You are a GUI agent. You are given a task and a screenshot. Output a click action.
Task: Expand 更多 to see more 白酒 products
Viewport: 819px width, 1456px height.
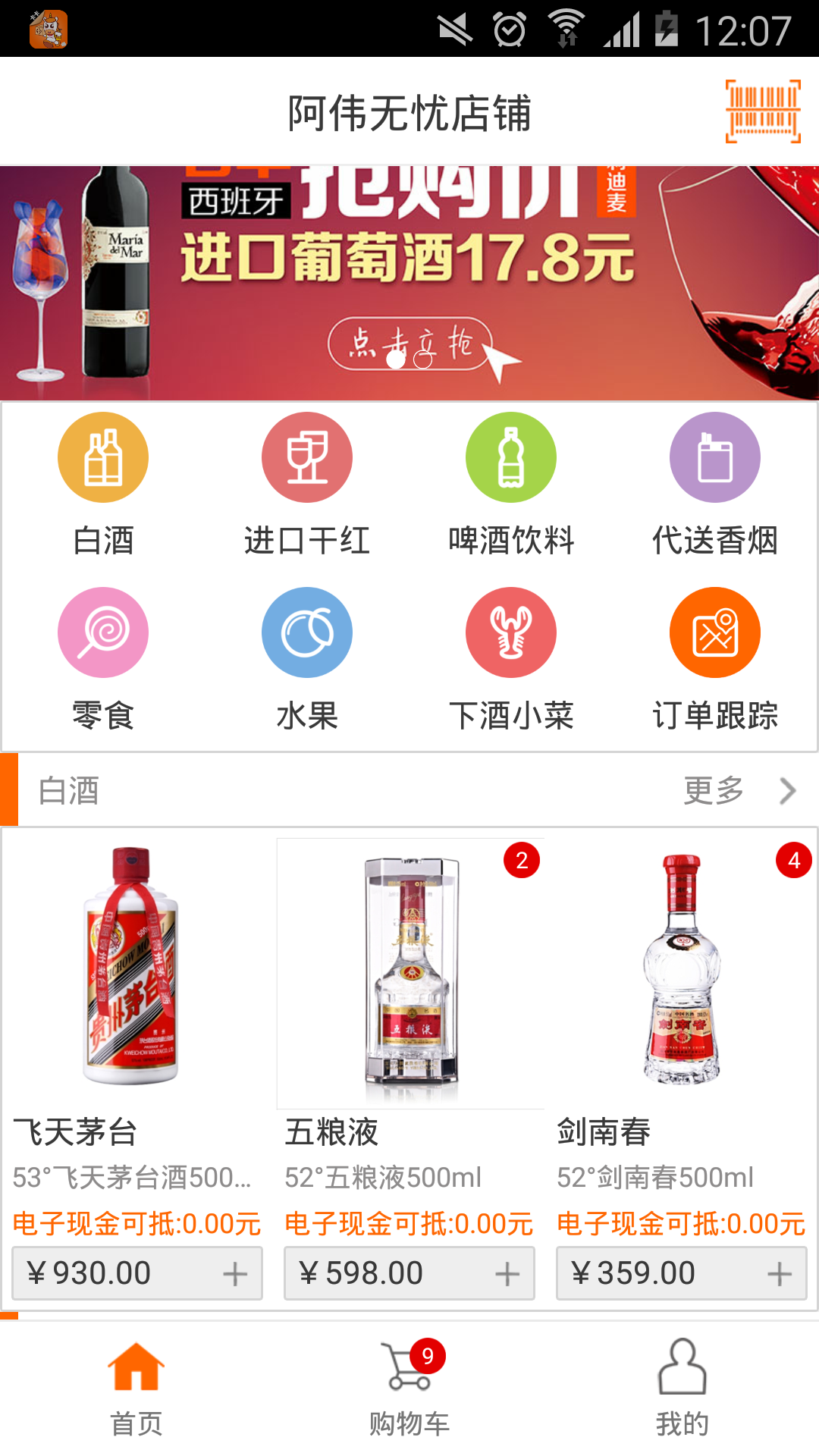point(714,791)
